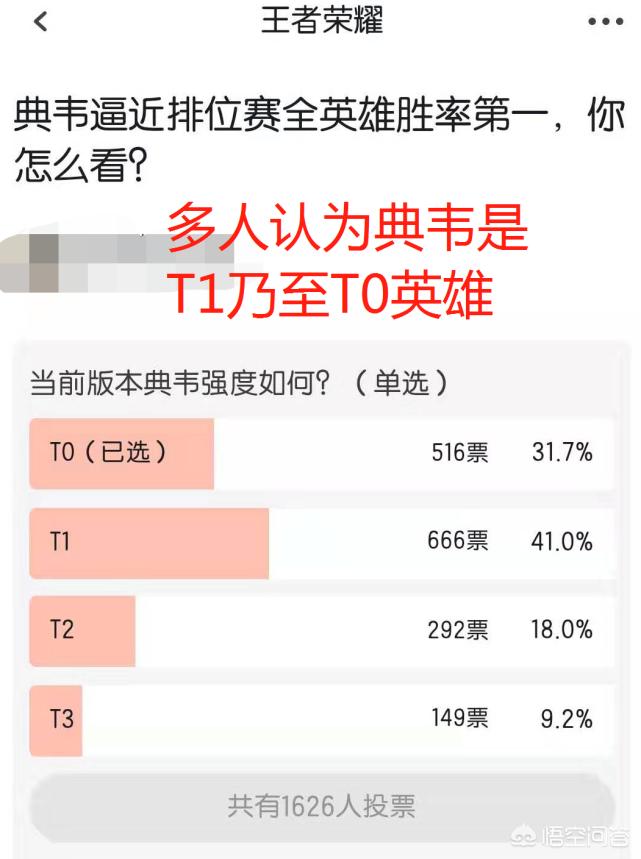Go back using the top-left arrow
The image size is (641, 859).
[40, 22]
